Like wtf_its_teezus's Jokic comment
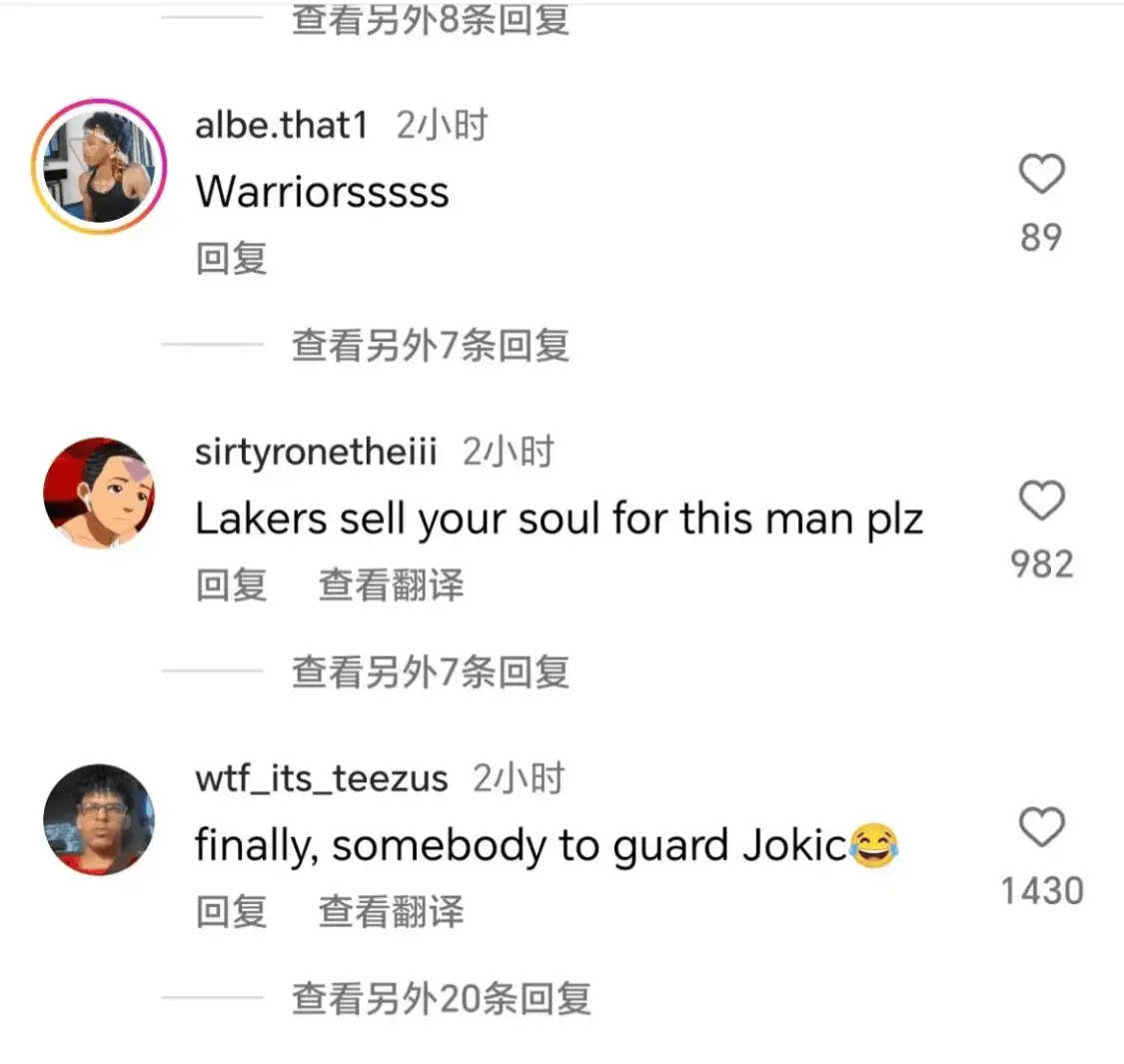The image size is (1124, 1064). coord(1041,827)
